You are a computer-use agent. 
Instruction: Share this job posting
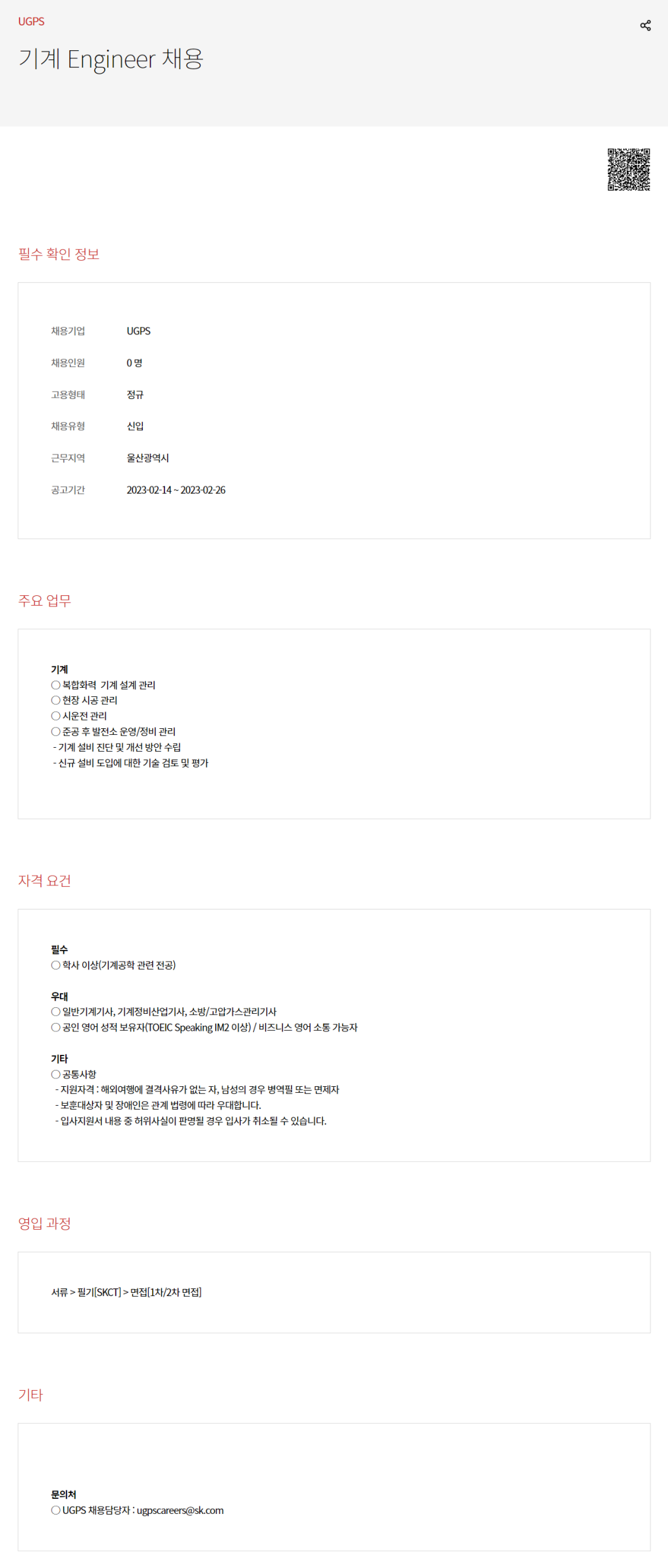[x=645, y=25]
